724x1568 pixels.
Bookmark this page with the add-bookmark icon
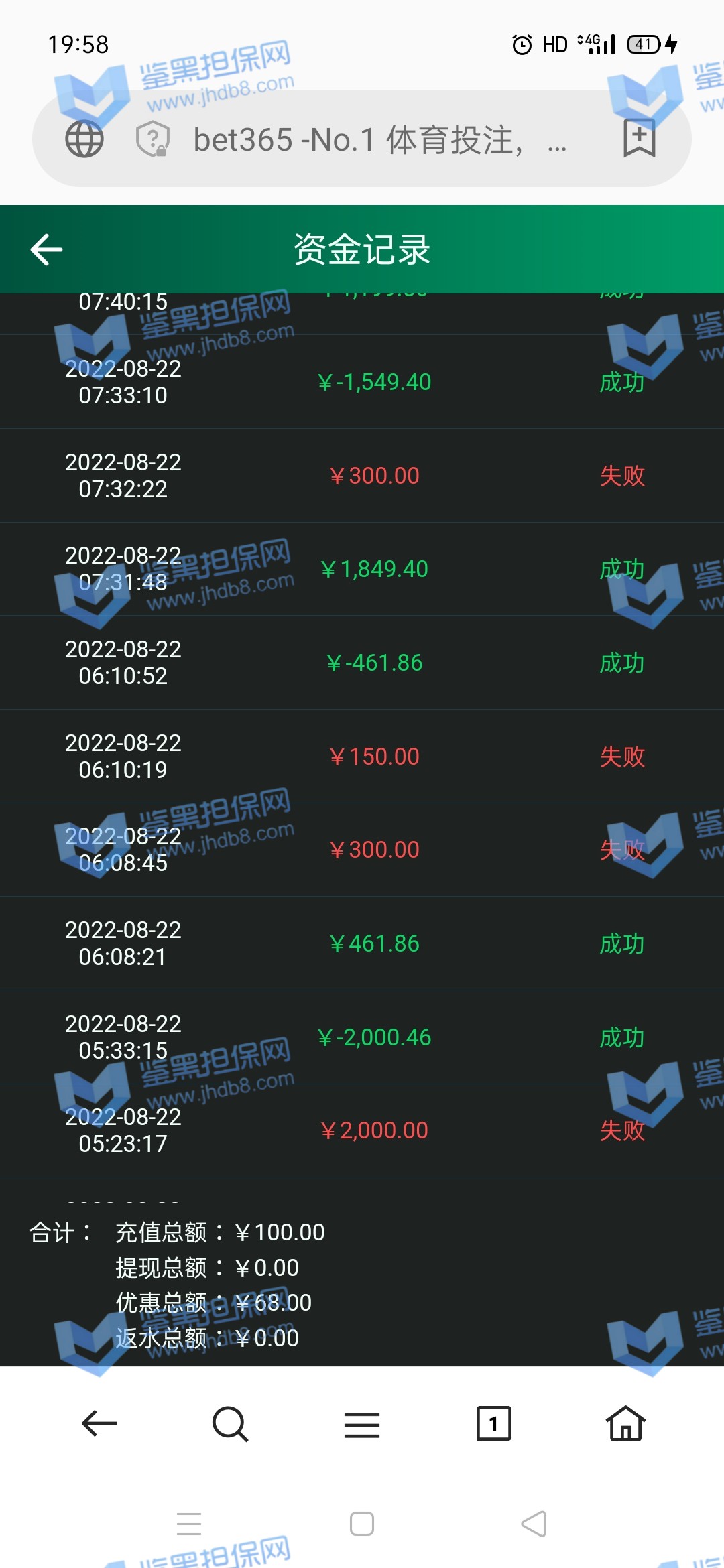tap(639, 138)
